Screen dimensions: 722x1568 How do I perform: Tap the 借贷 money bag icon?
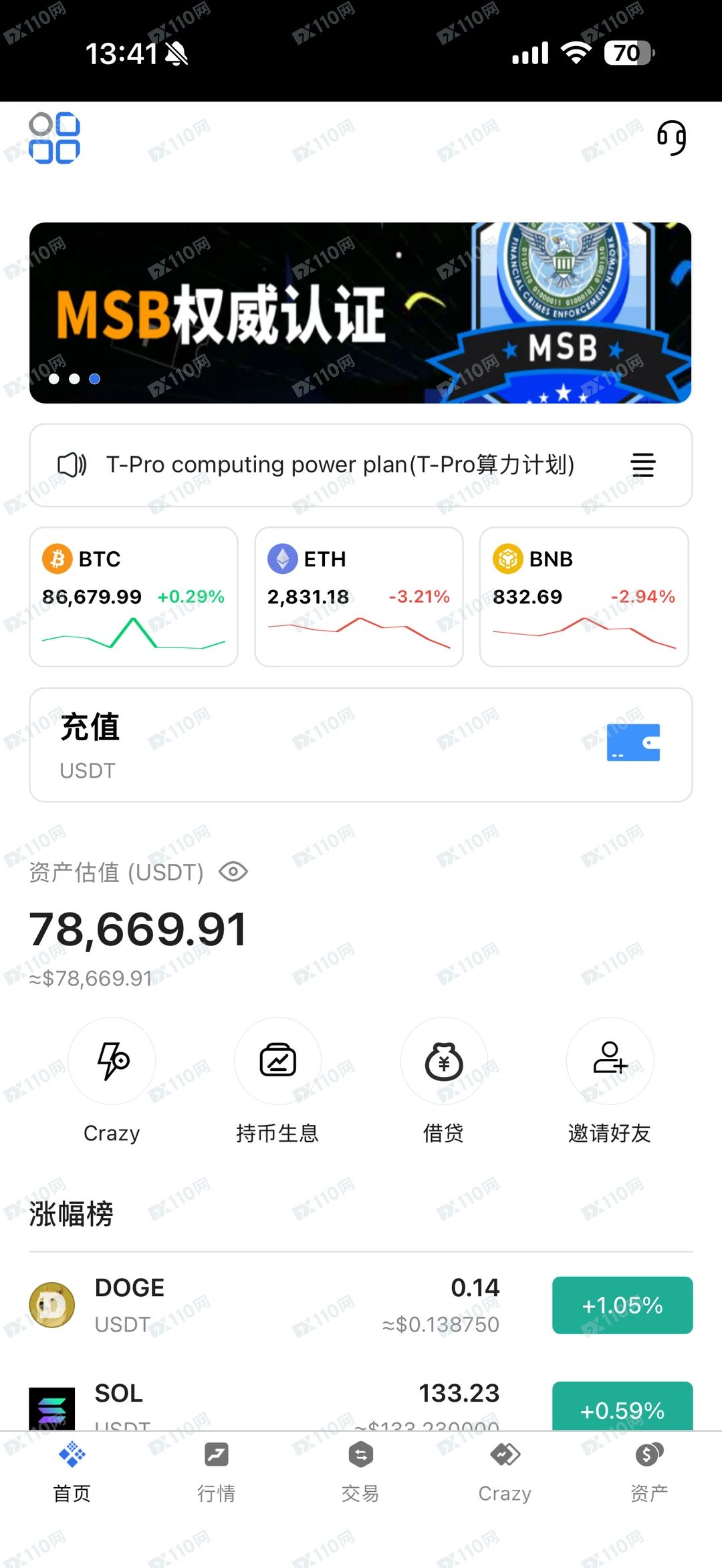(x=443, y=1061)
